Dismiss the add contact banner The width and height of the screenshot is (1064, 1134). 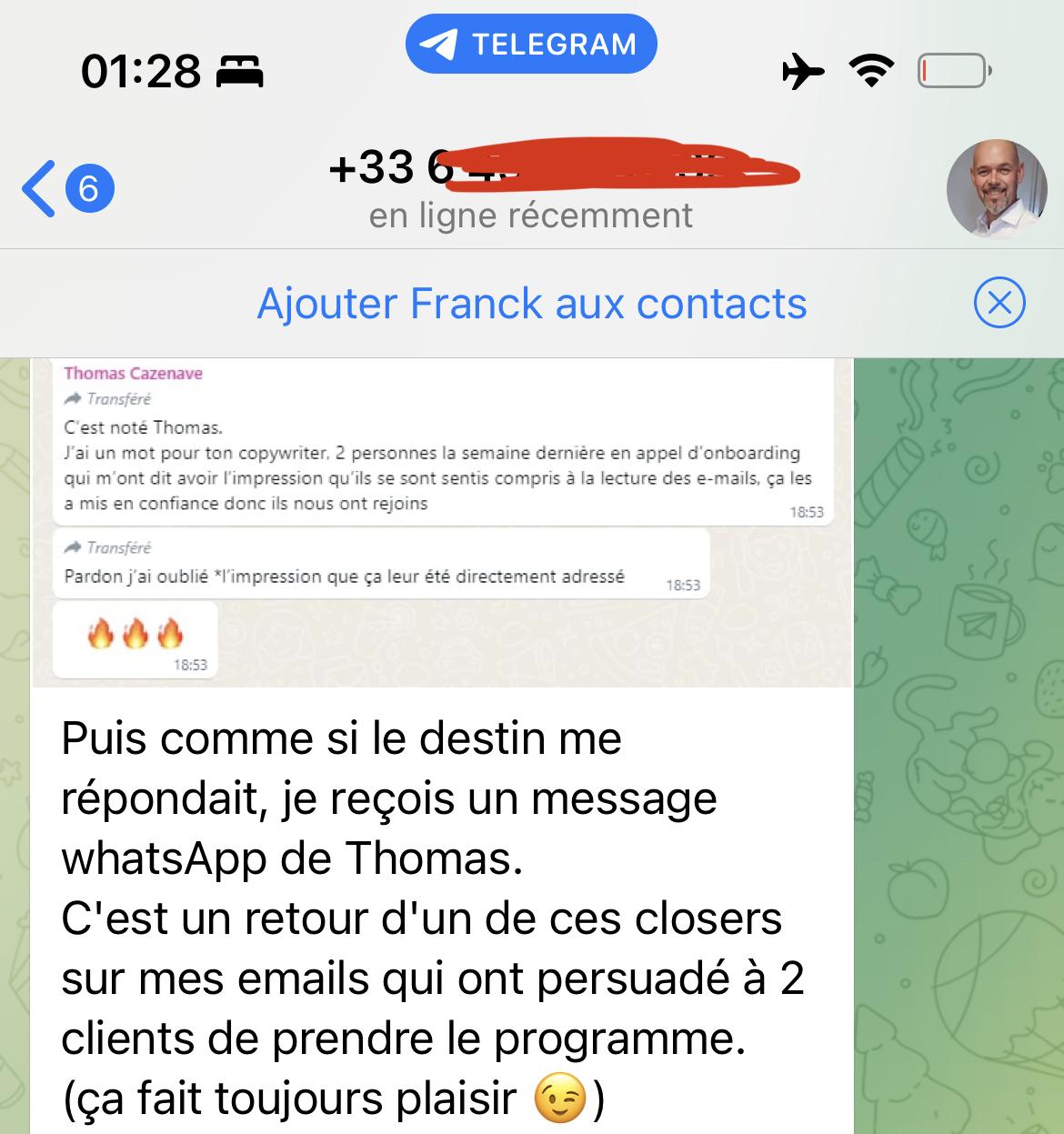999,303
